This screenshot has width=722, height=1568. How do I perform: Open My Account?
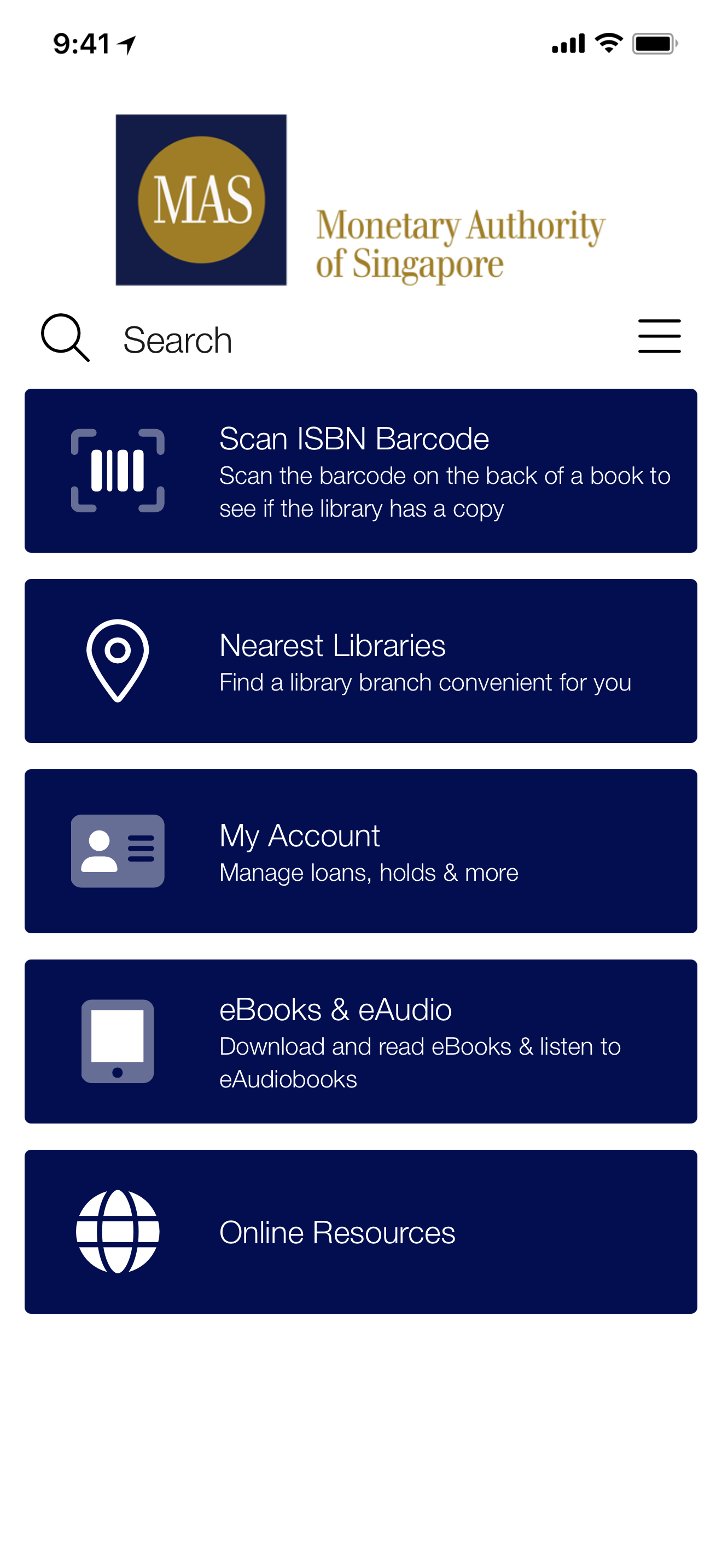pos(361,851)
